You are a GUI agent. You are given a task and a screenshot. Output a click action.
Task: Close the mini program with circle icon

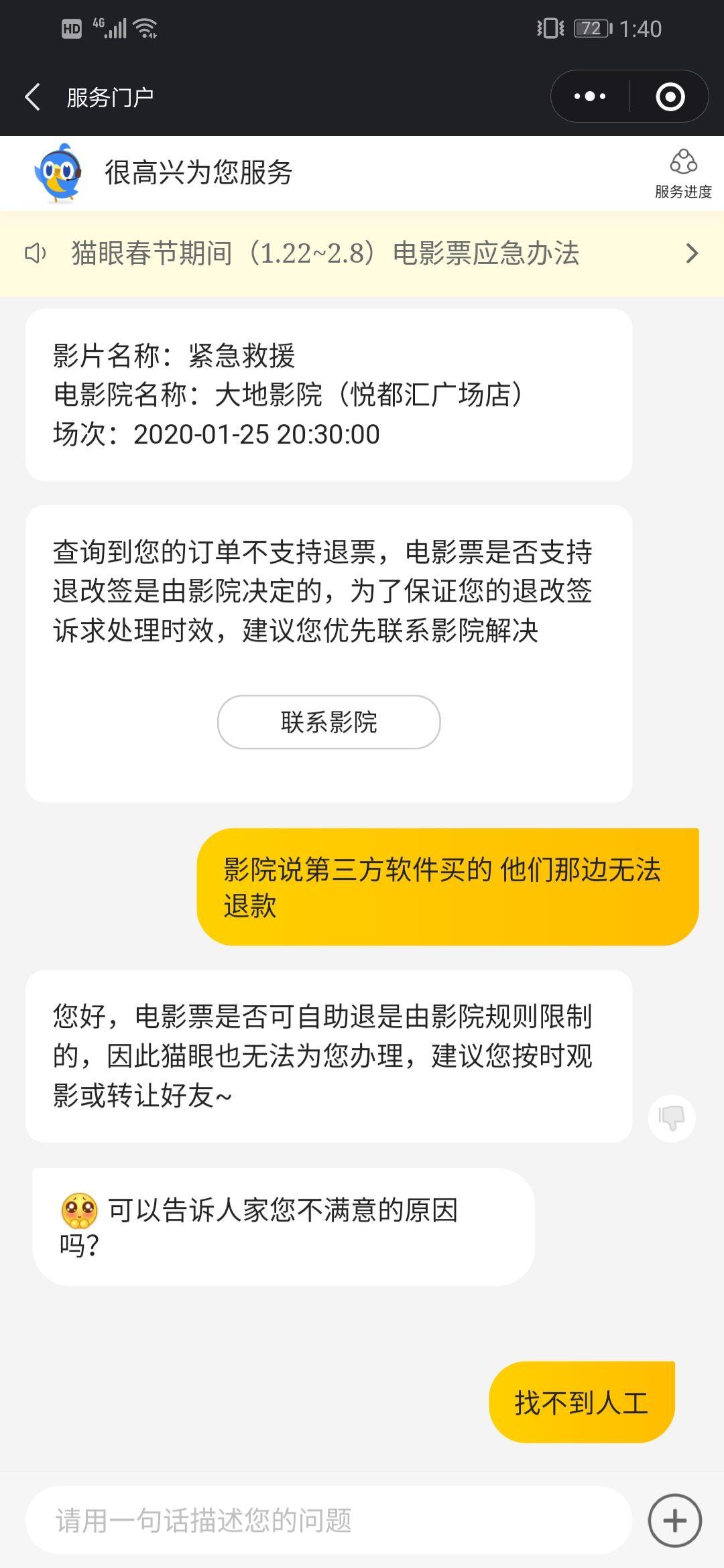pos(670,96)
